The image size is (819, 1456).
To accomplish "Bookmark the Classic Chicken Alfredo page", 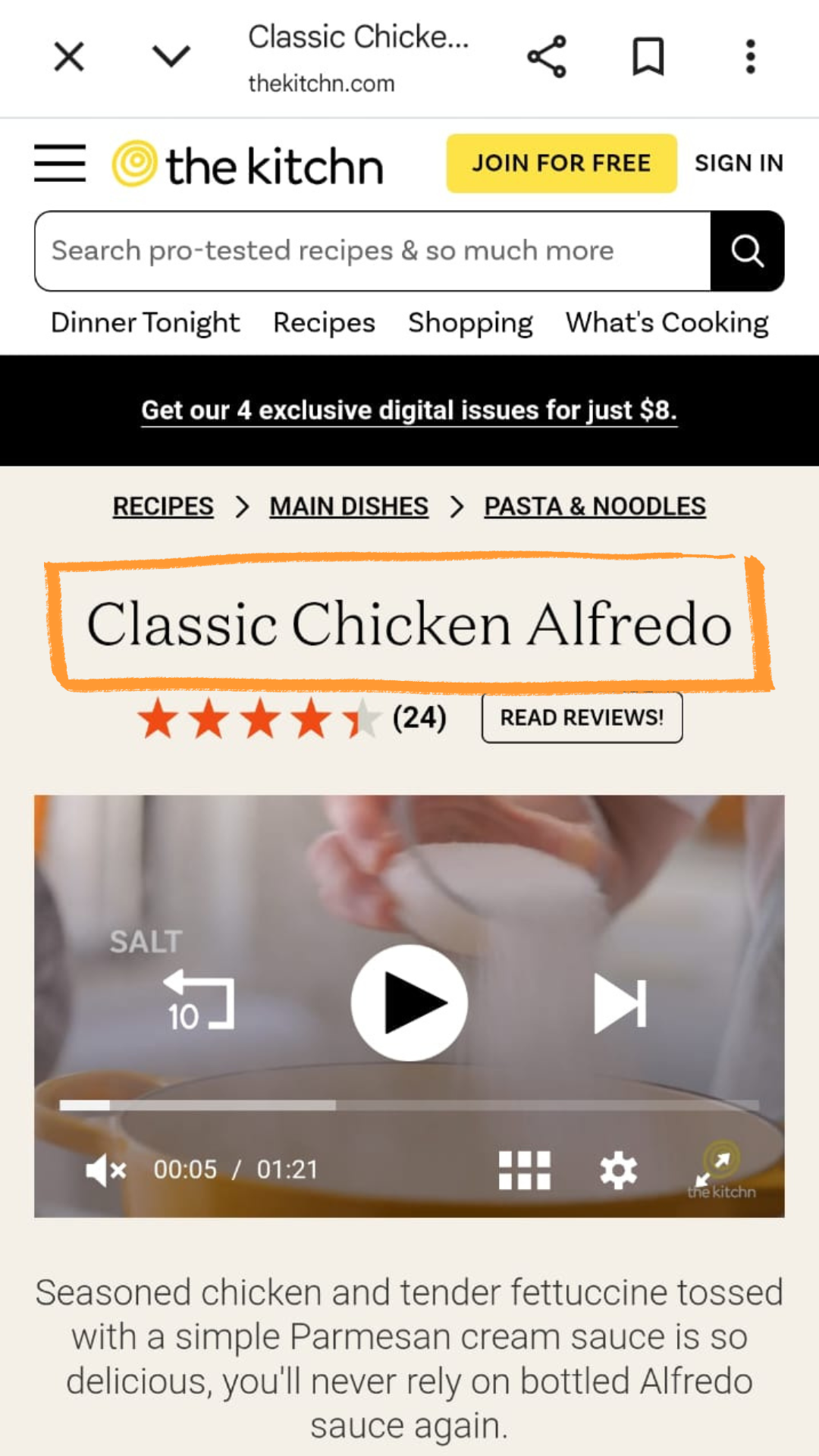I will (648, 57).
